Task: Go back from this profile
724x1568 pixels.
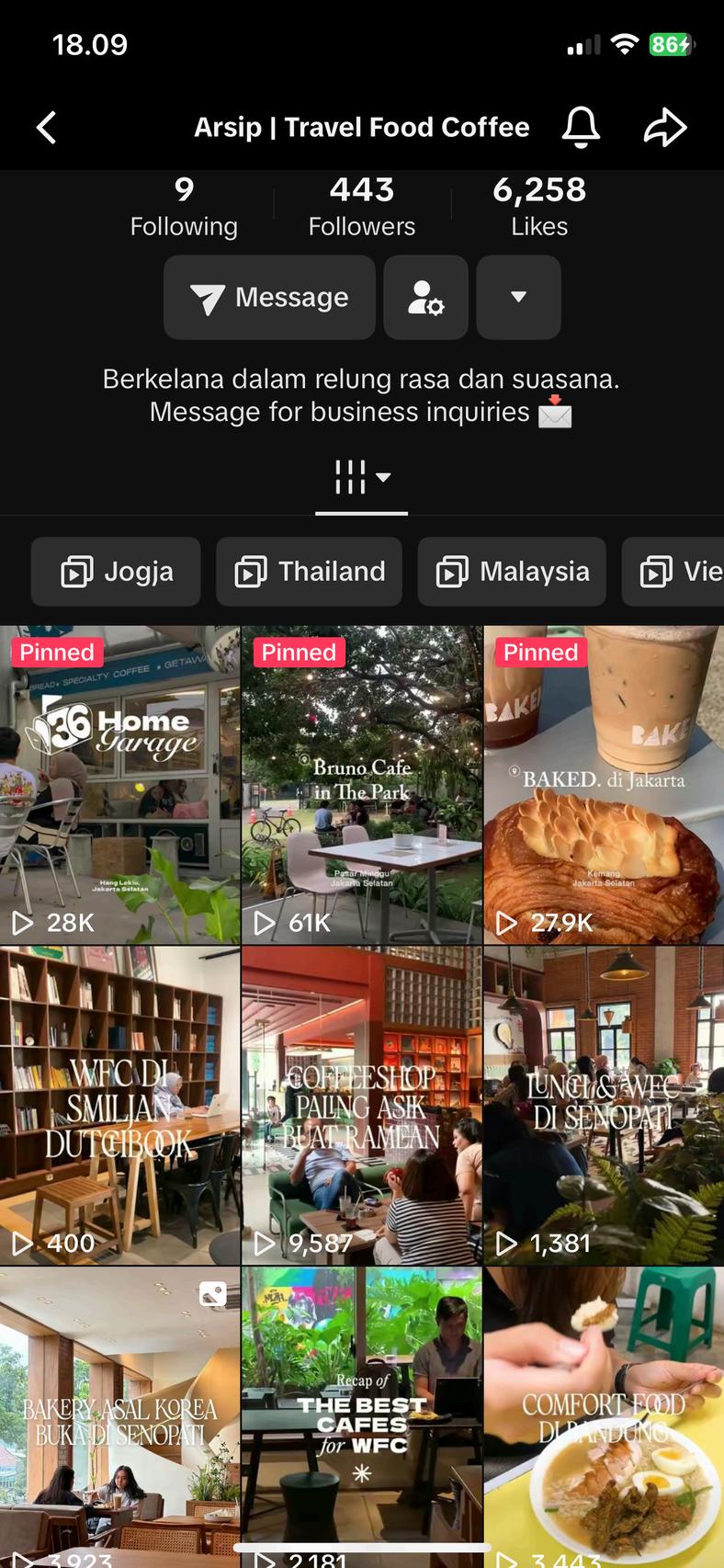Action: point(47,128)
